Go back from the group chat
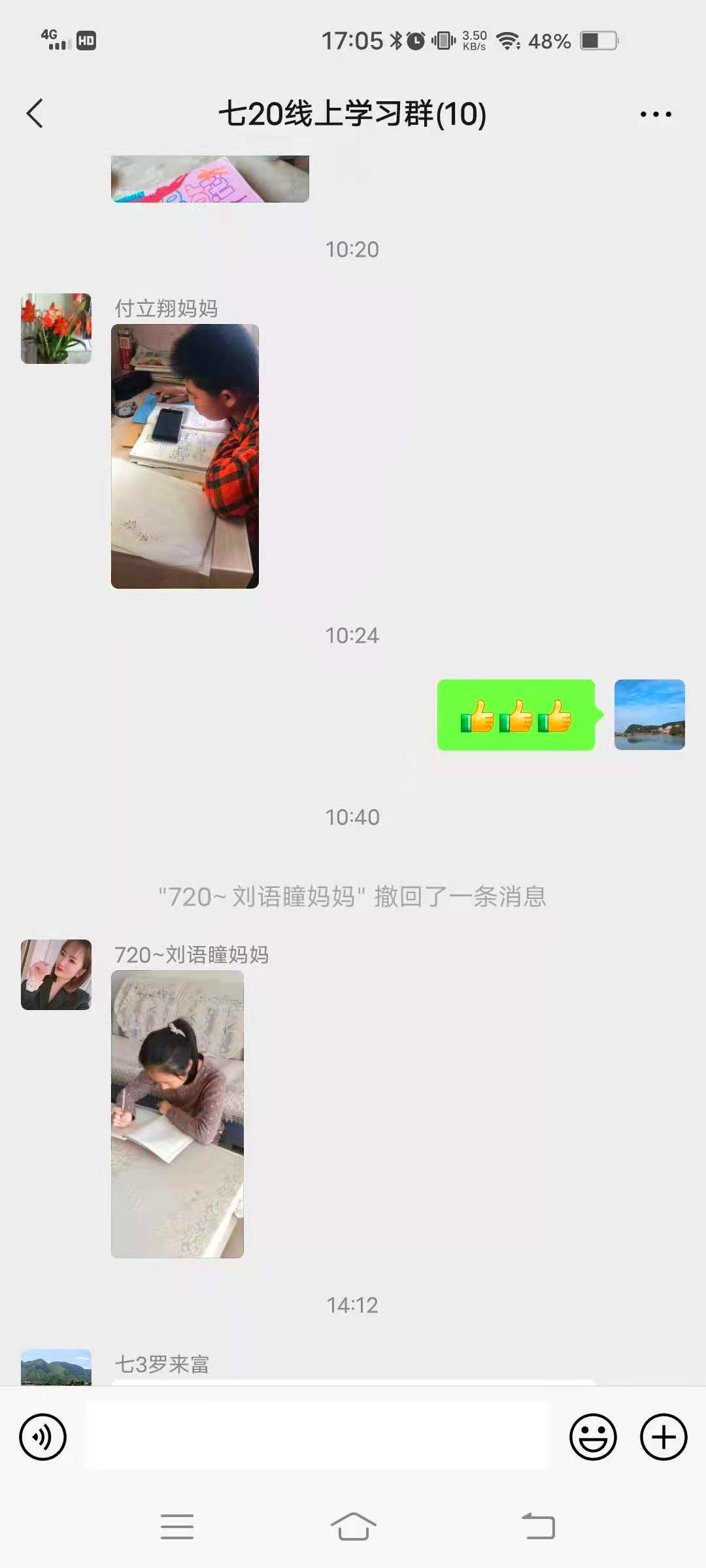706x1568 pixels. tap(35, 114)
